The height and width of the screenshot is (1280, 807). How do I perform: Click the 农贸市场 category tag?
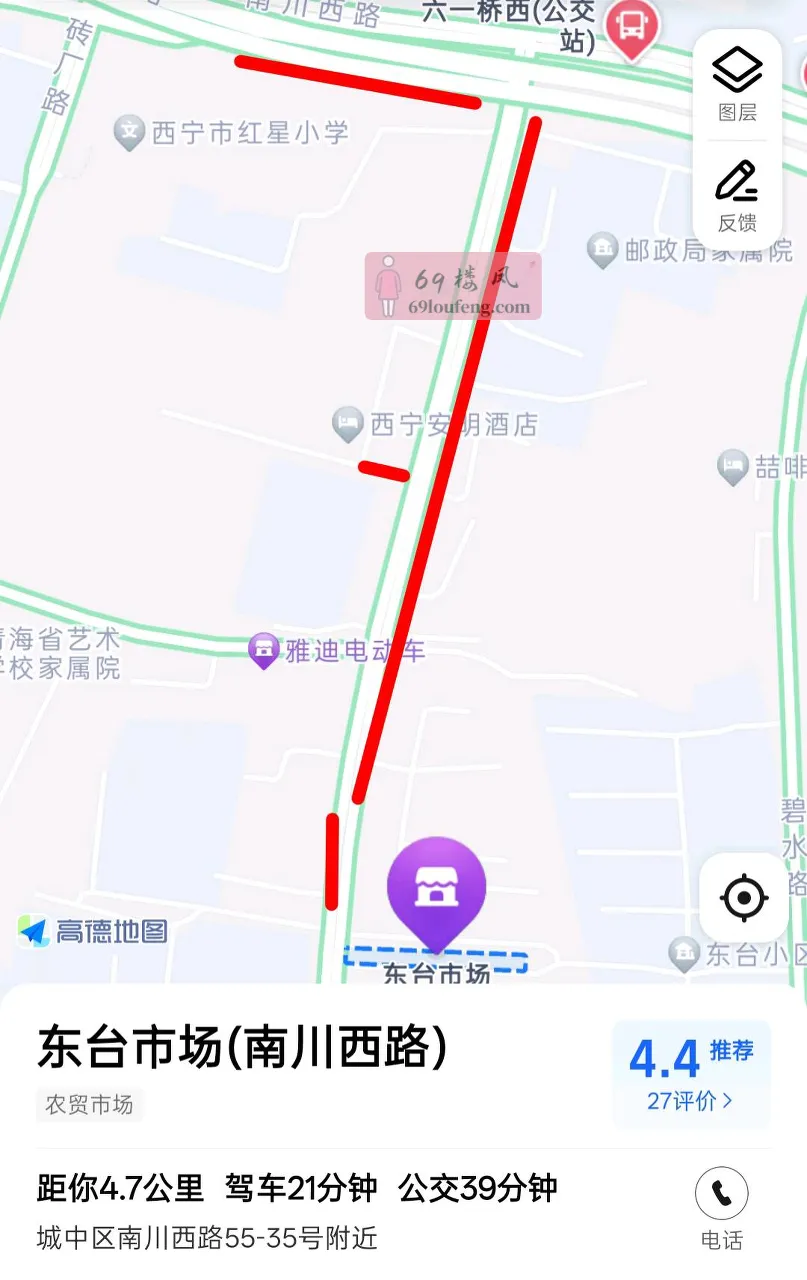[89, 1106]
